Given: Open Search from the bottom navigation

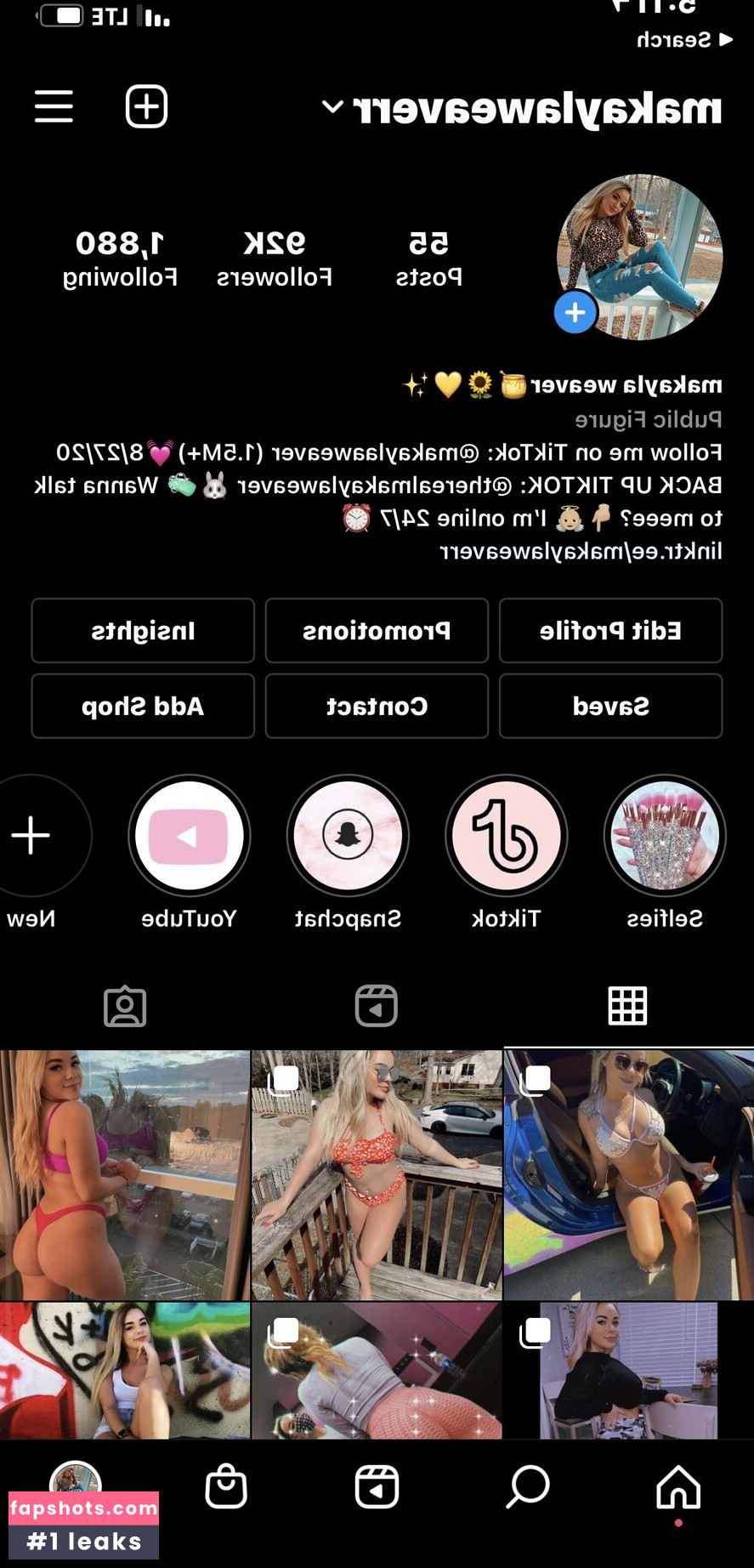Looking at the screenshot, I should [528, 1488].
